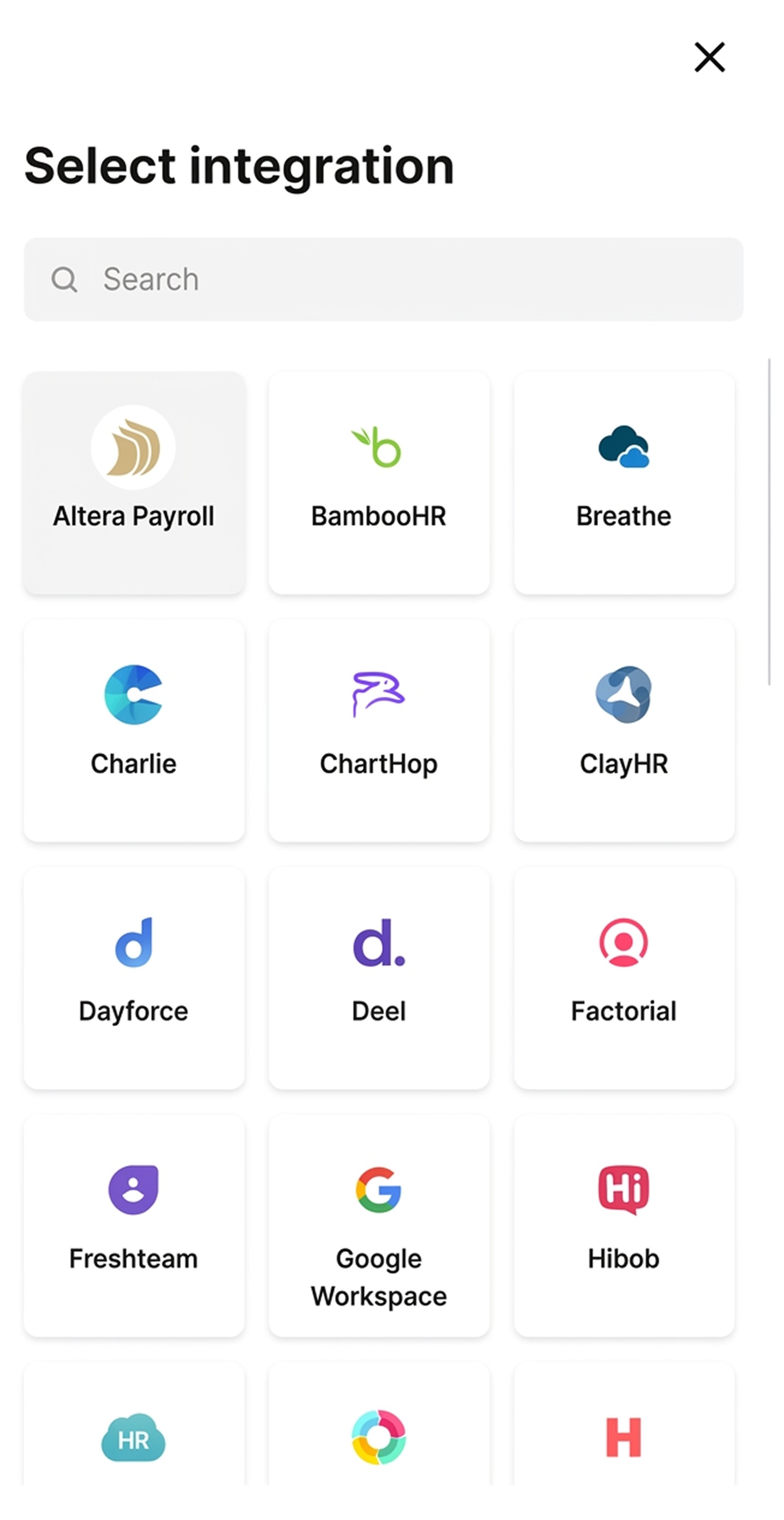The height and width of the screenshot is (1520, 784).
Task: Open the Hibob integration
Action: point(624,1226)
